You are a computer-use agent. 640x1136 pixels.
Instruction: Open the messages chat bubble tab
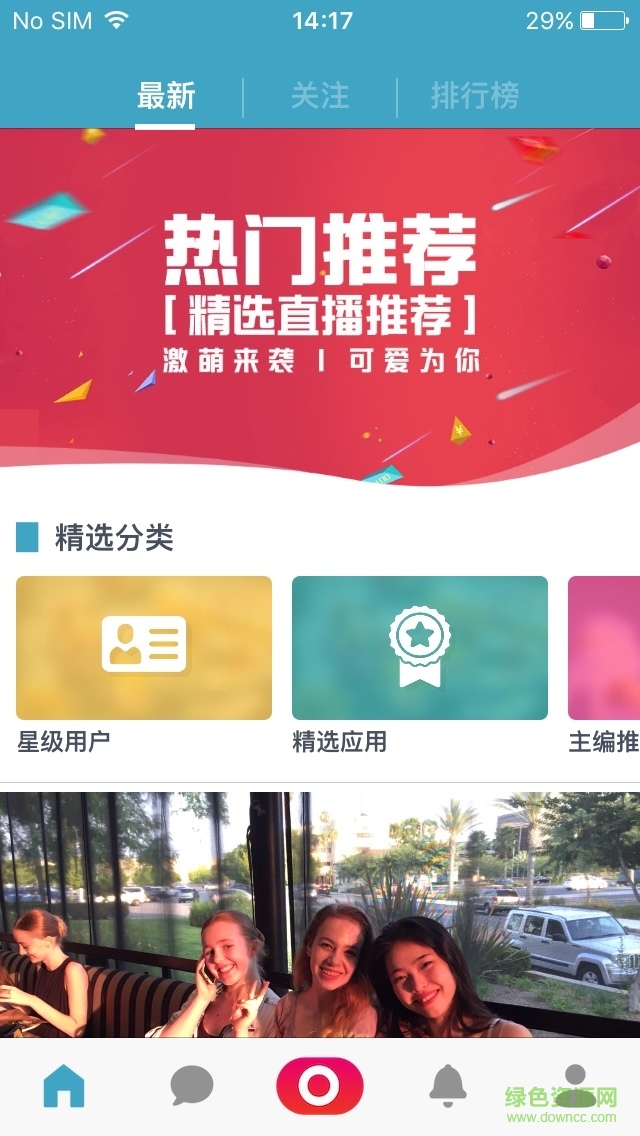192,1086
